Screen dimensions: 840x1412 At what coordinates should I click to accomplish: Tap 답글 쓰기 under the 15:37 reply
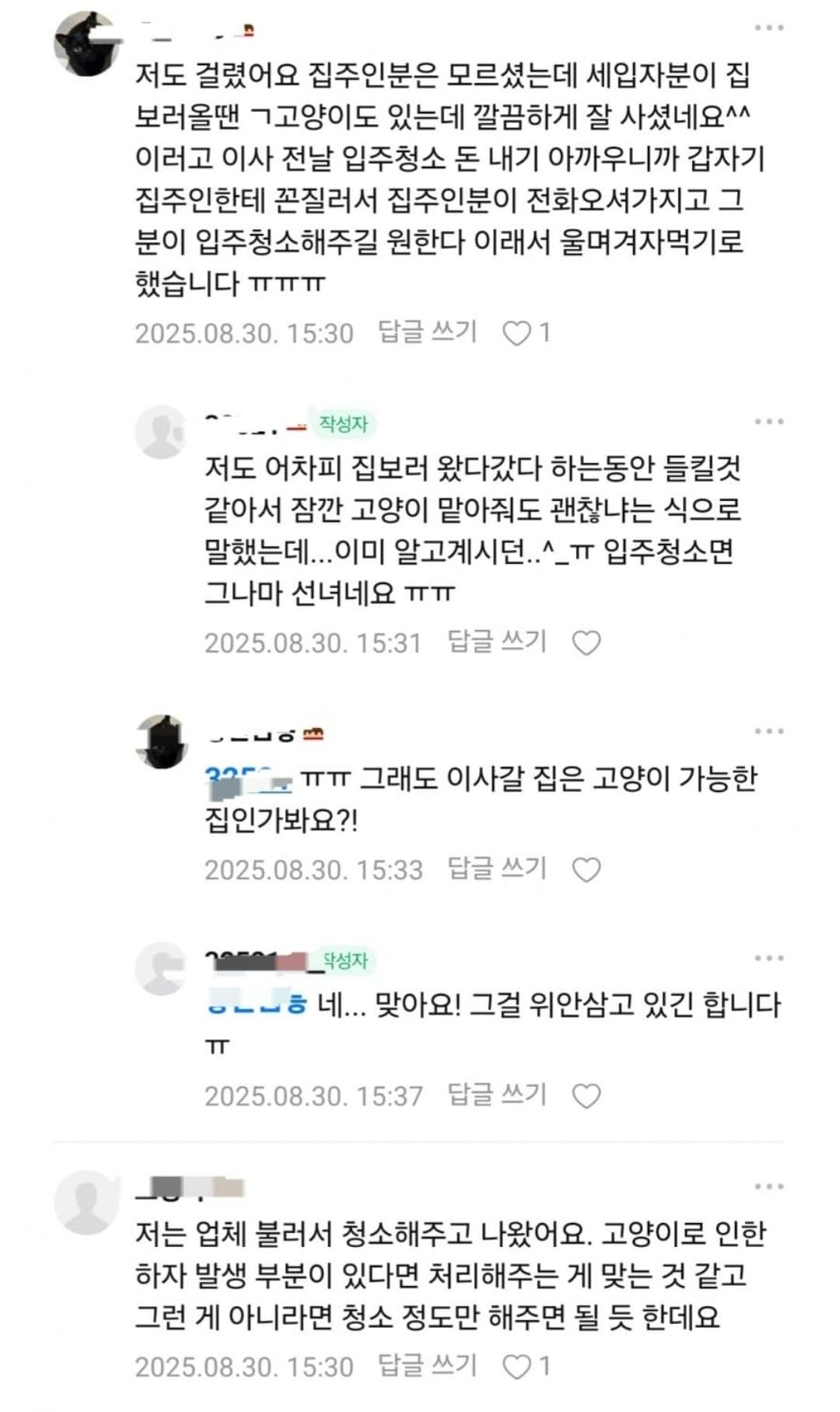(x=497, y=1095)
